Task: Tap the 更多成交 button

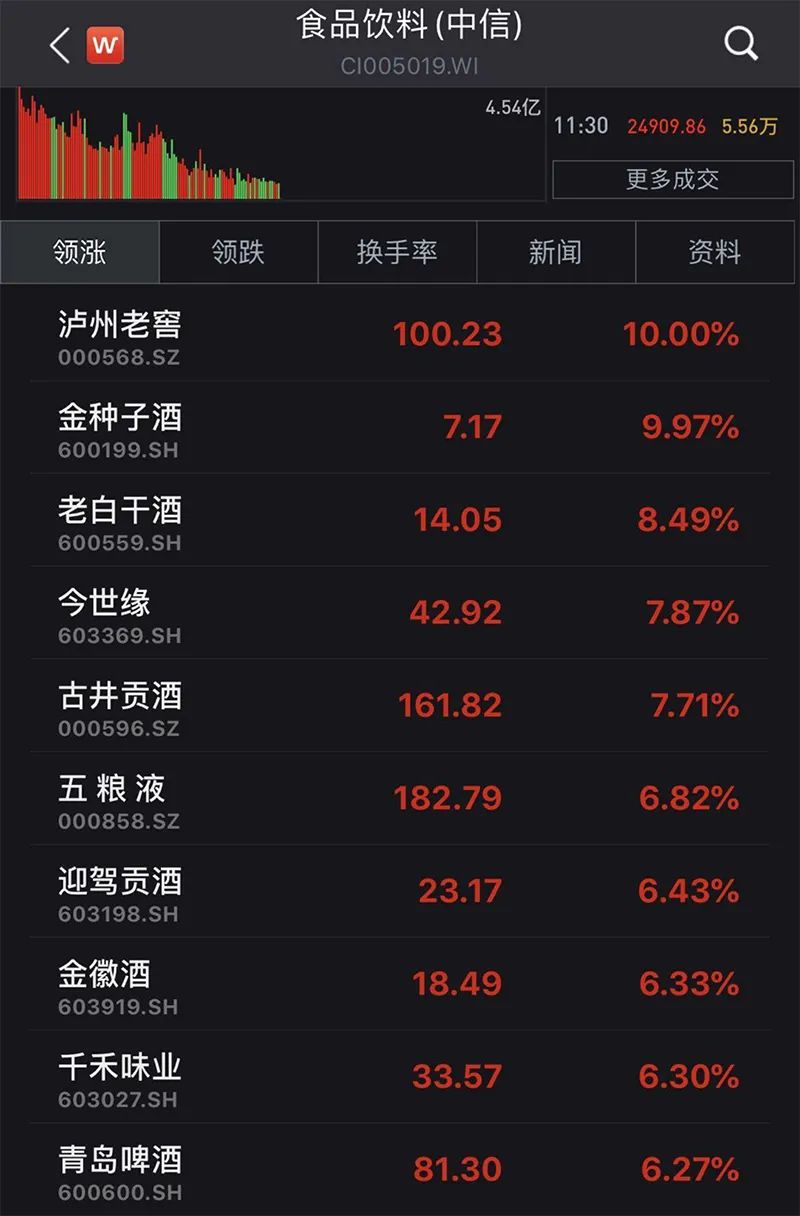Action: point(672,180)
